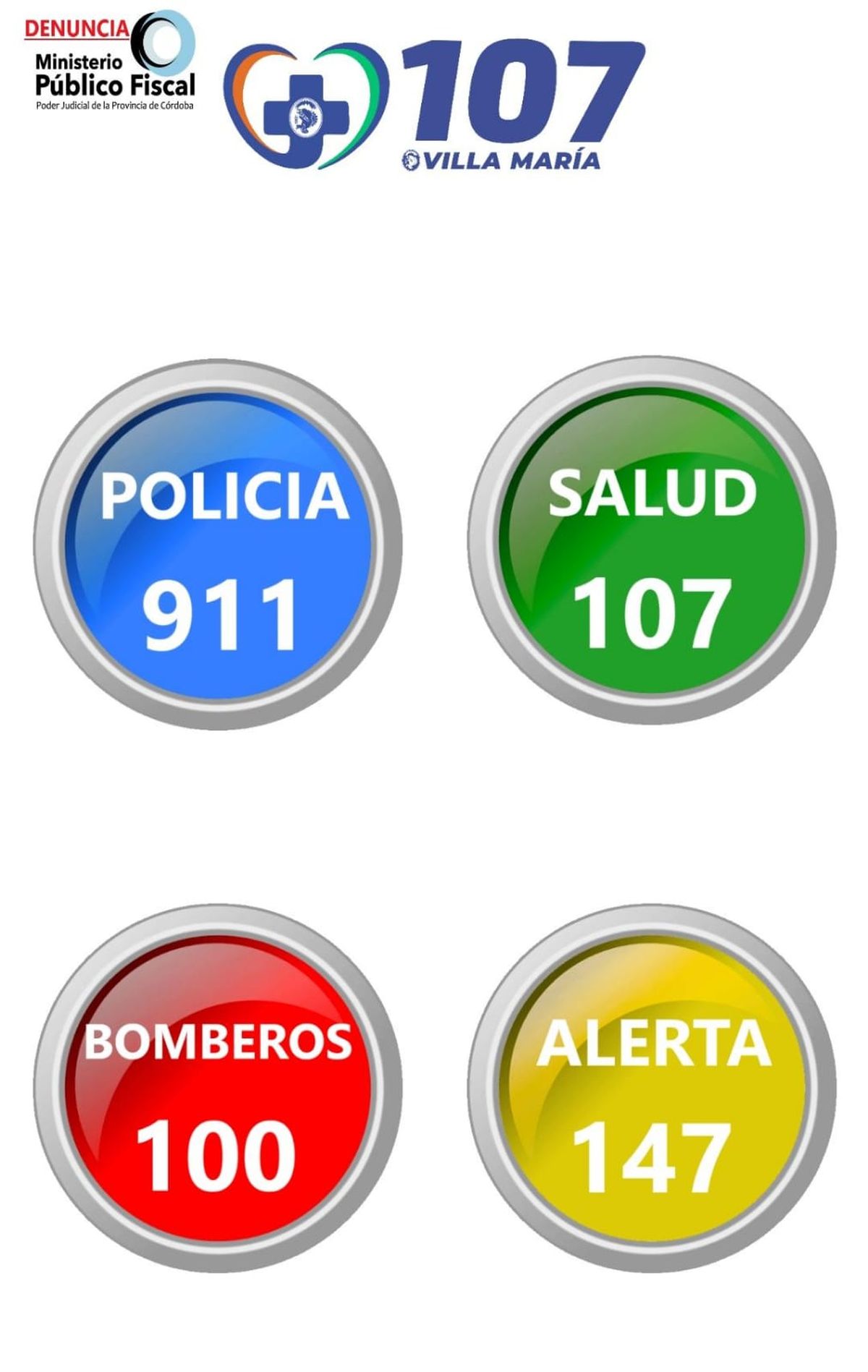Tap the green Salud 107 button

tap(652, 542)
